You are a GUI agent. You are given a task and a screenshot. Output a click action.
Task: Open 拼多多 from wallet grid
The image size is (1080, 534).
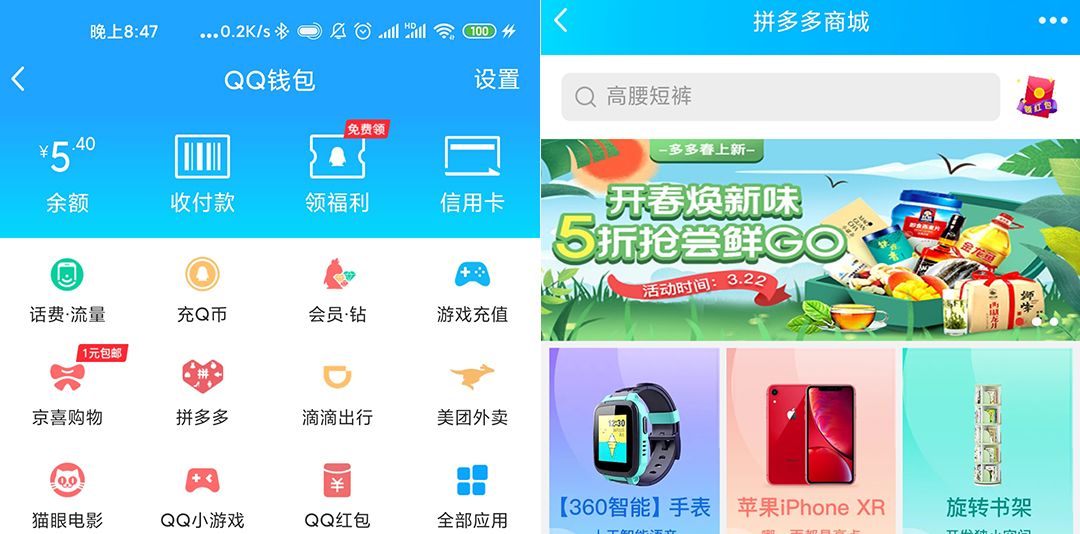(202, 393)
